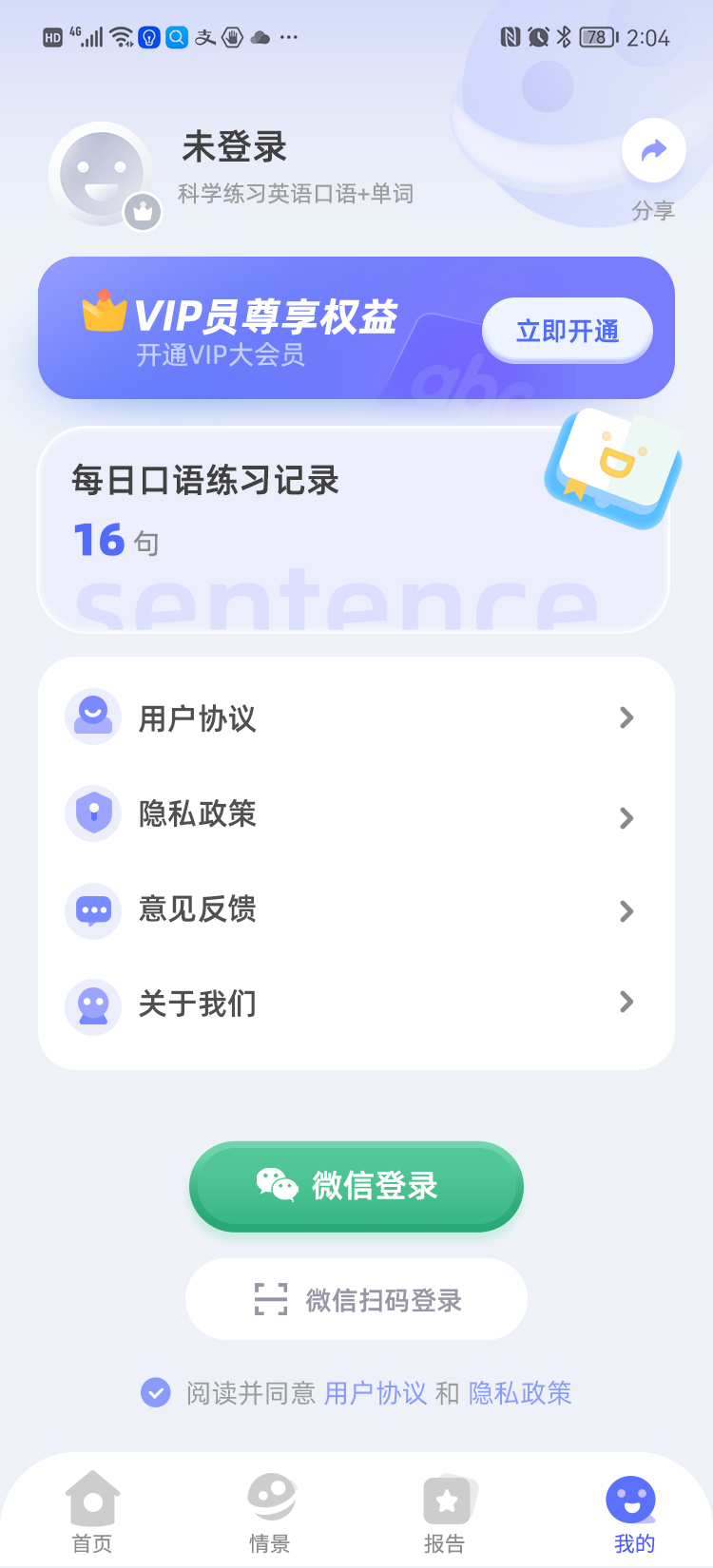Toggle the agreement checkbox before 阅读并同意
The image size is (713, 1568).
(x=154, y=1391)
